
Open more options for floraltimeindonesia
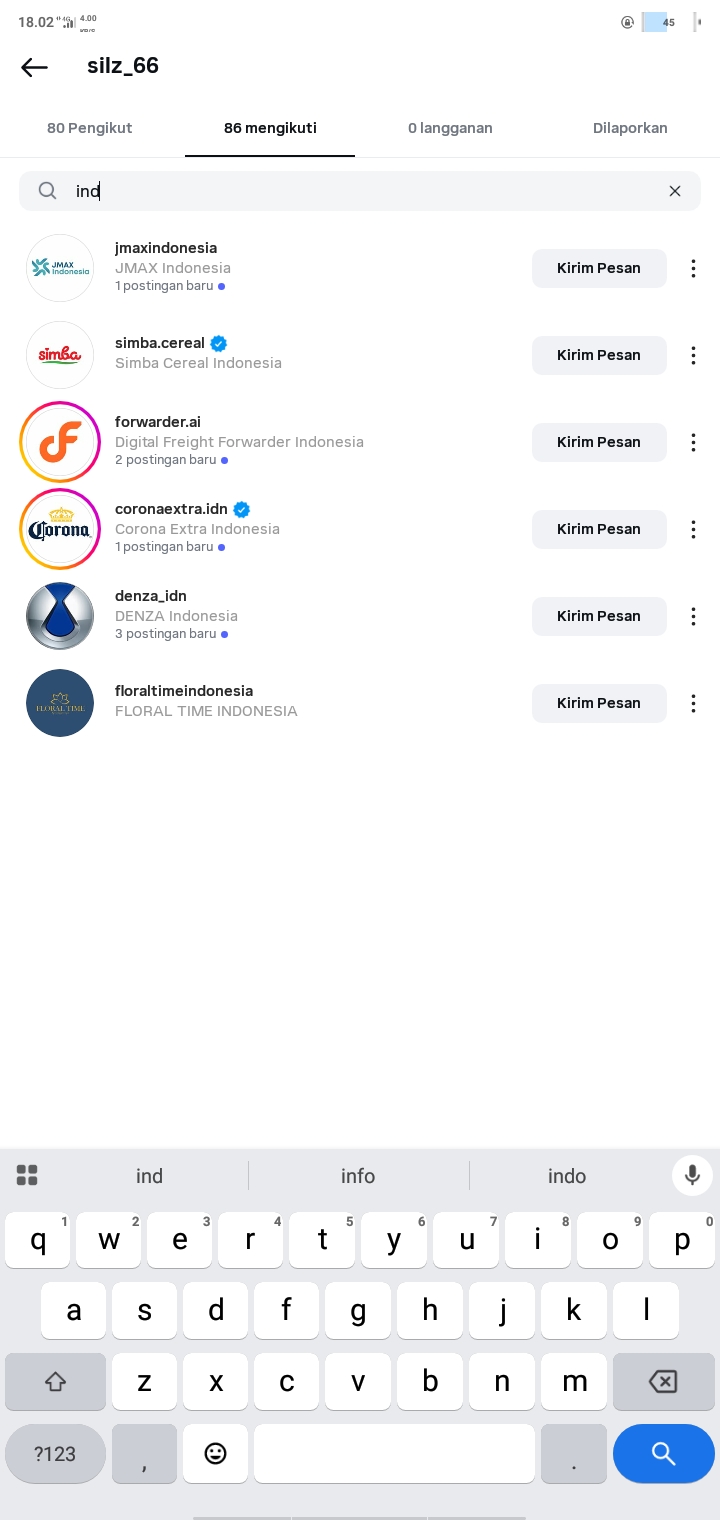693,703
